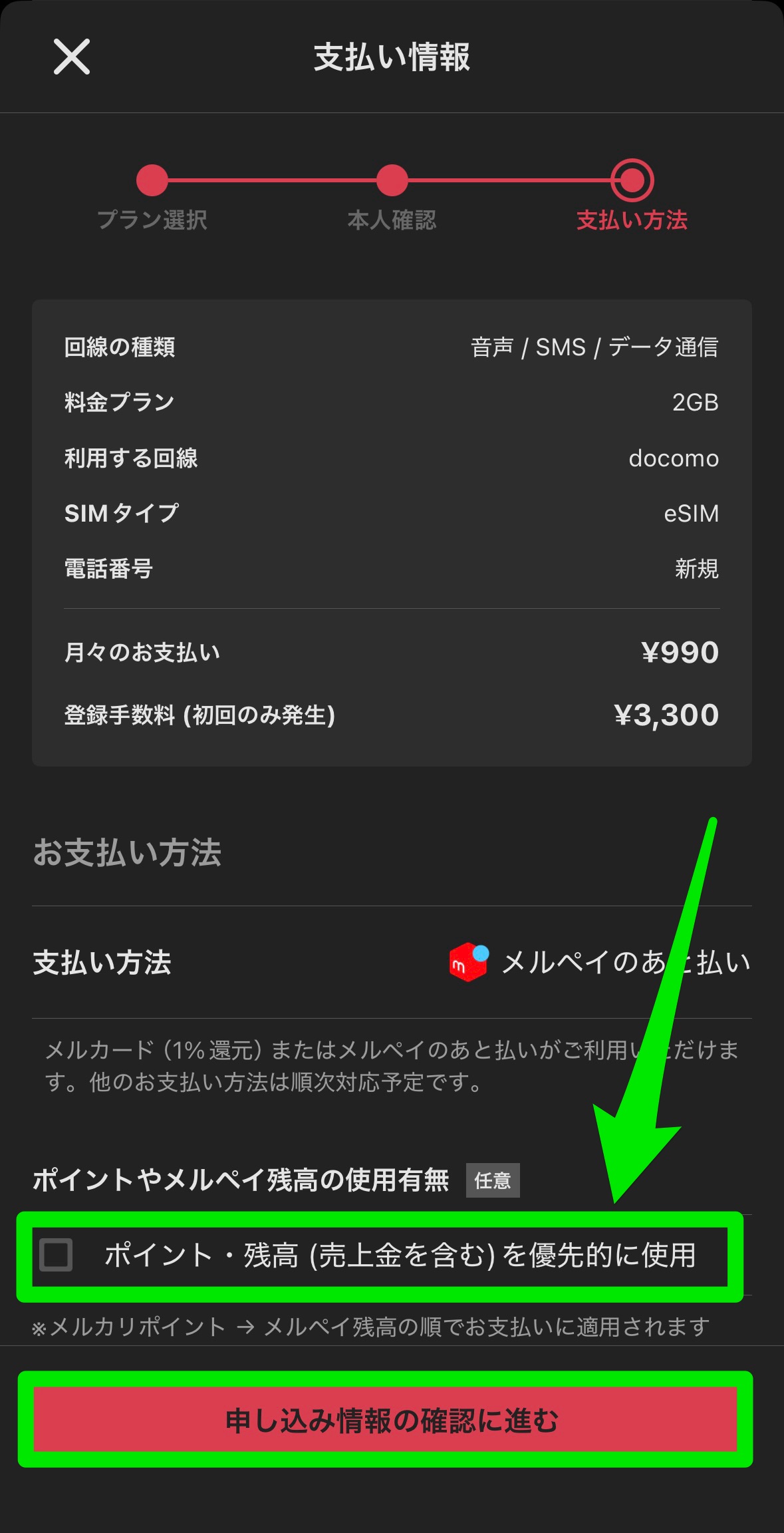Click the progress bar connecting line
Screen dimensions: 784x1533
[273, 180]
